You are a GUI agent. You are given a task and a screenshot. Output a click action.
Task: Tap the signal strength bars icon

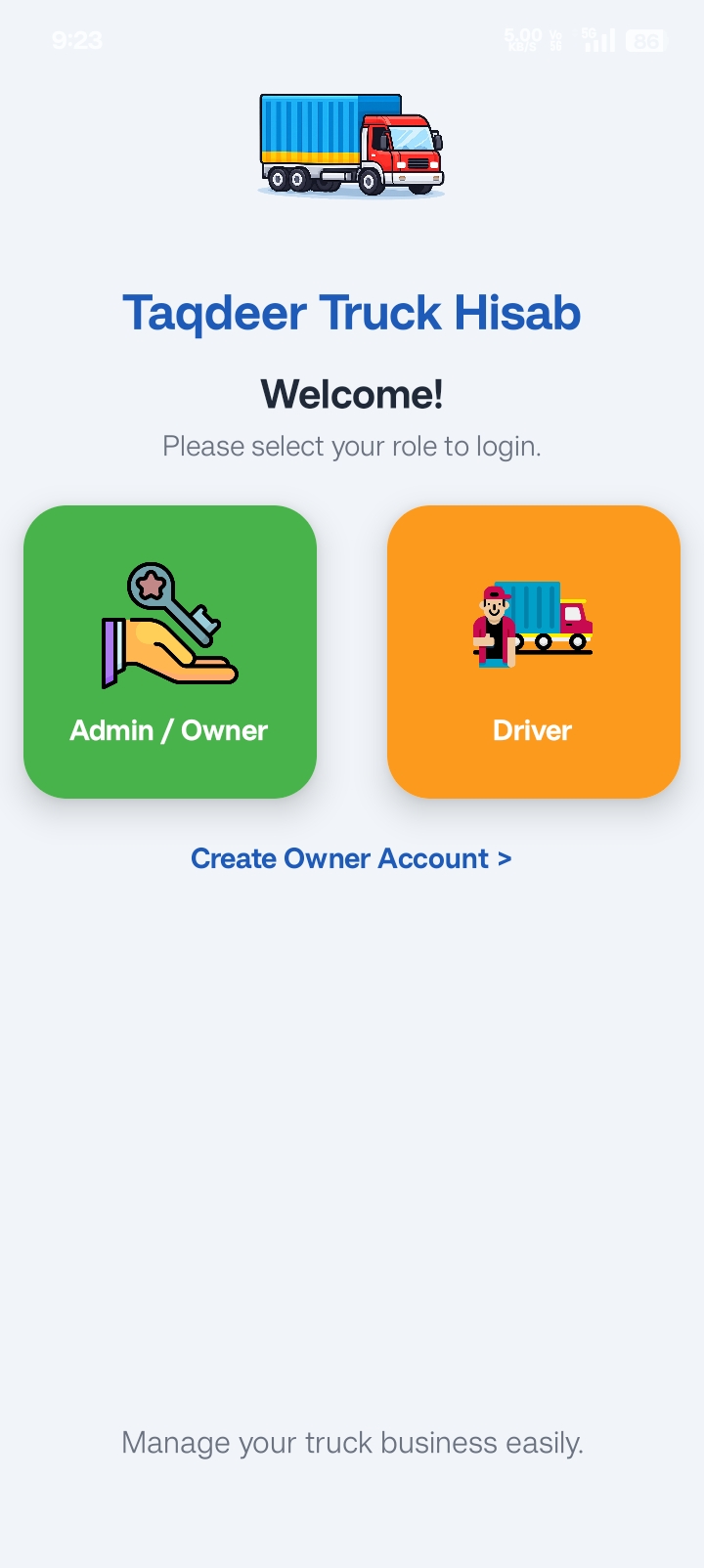597,40
